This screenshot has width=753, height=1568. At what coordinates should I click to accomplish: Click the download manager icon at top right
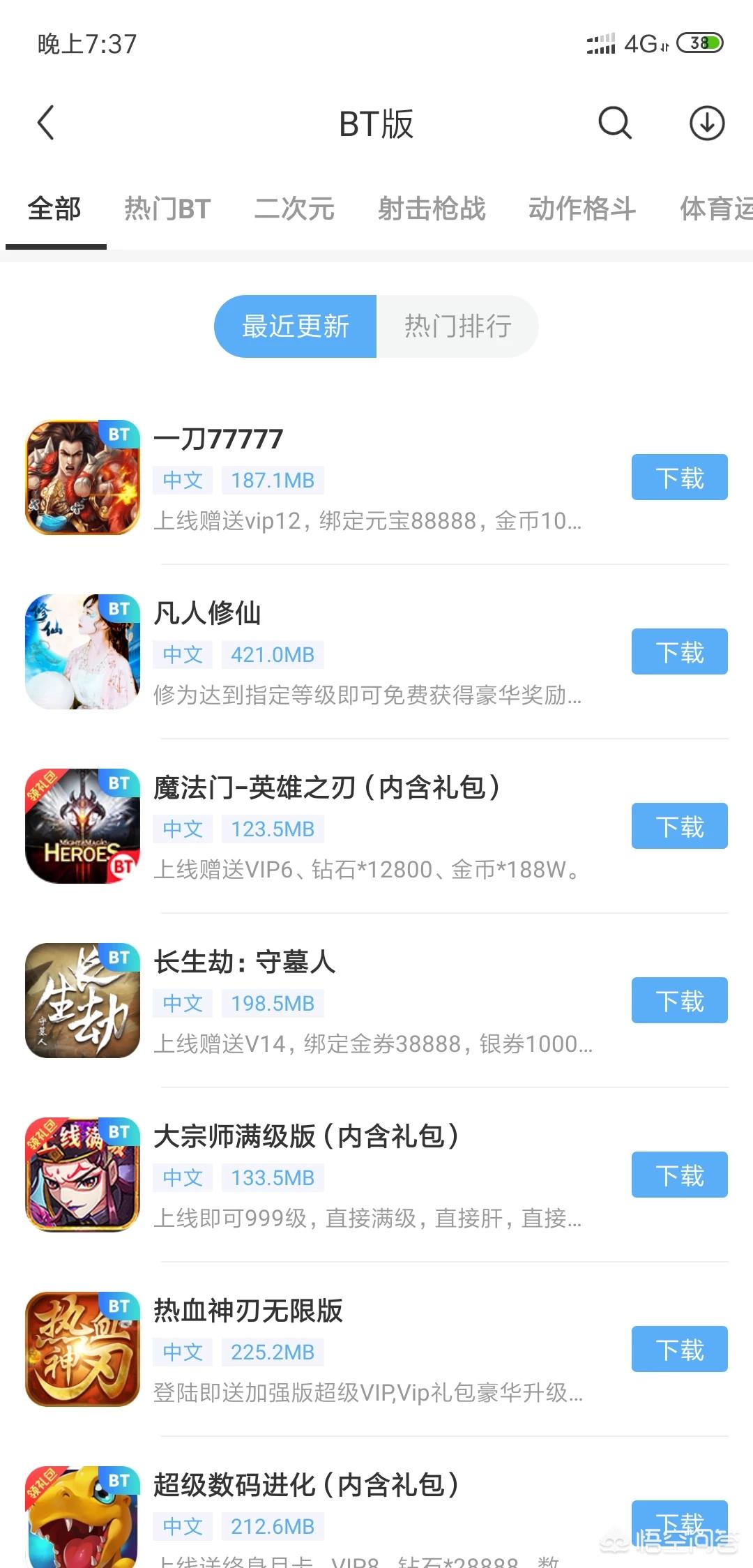click(706, 123)
